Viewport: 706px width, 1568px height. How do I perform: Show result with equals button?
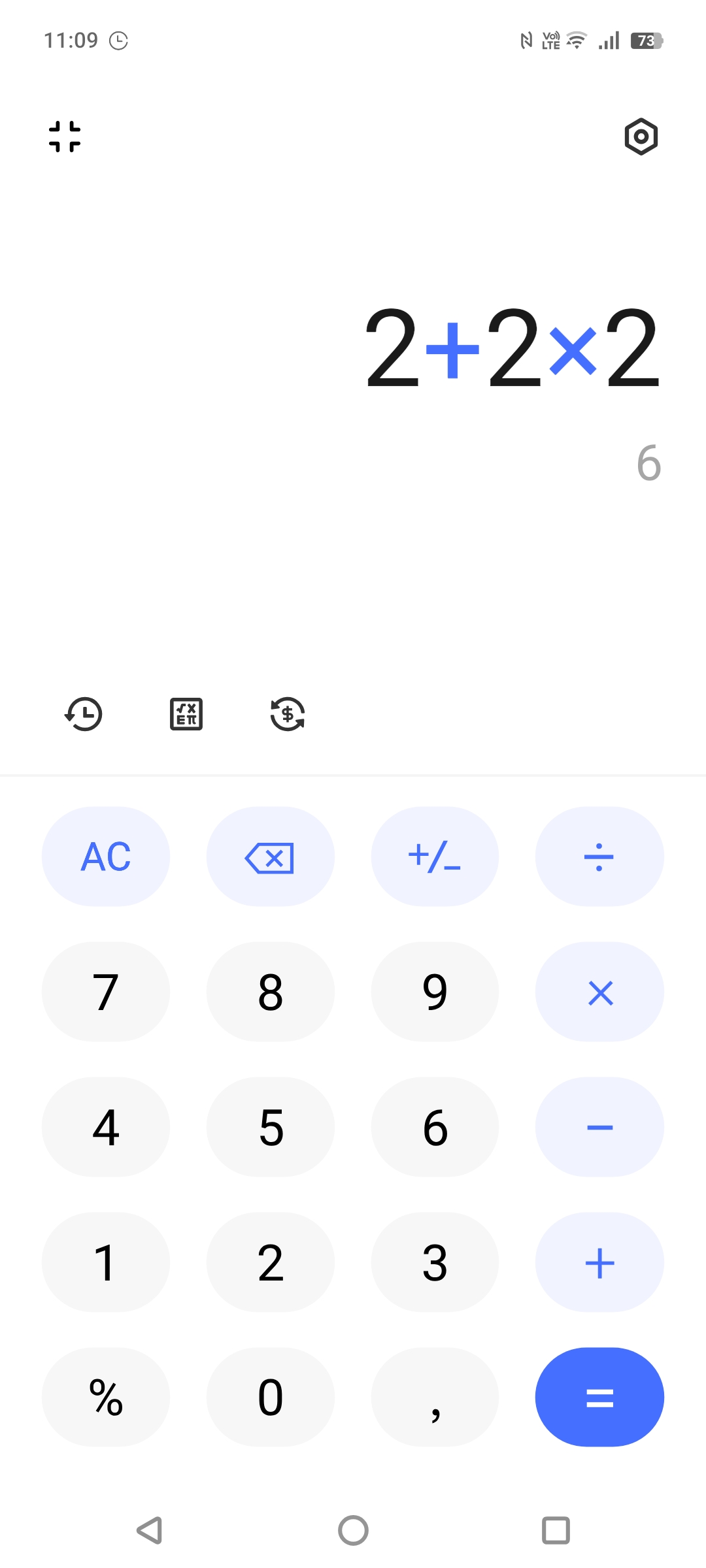coord(599,1397)
